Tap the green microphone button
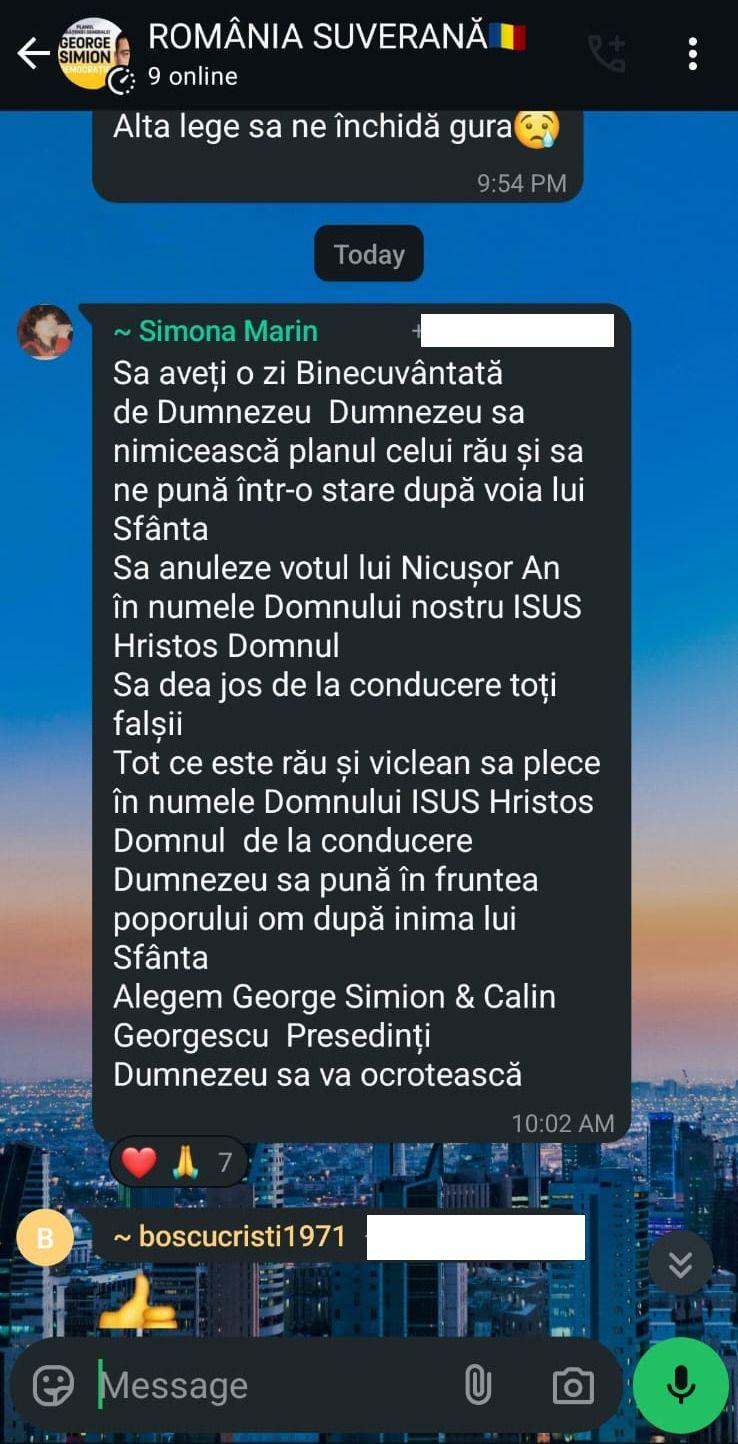This screenshot has height=1444, width=738. click(x=679, y=1385)
